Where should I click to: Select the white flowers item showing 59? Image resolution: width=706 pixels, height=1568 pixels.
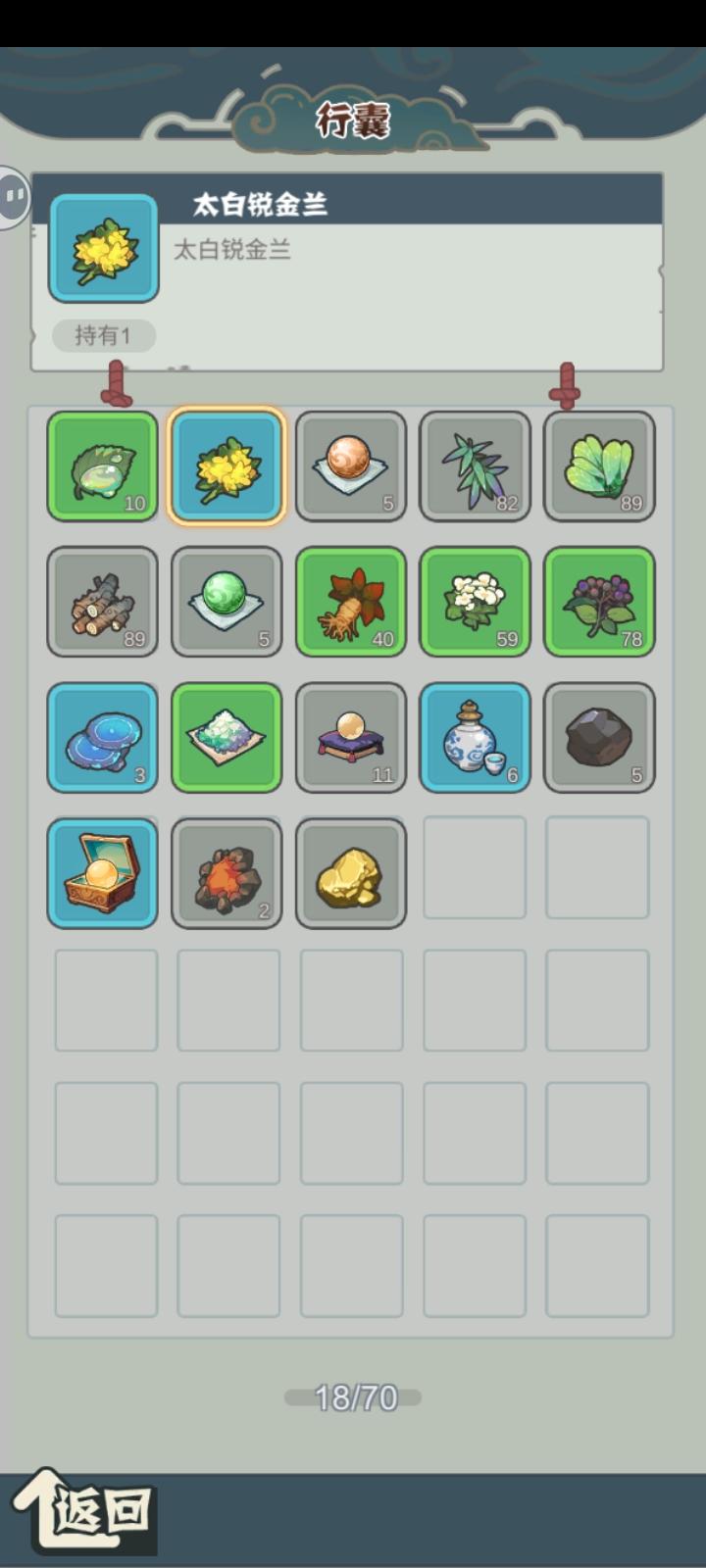pyautogui.click(x=475, y=602)
